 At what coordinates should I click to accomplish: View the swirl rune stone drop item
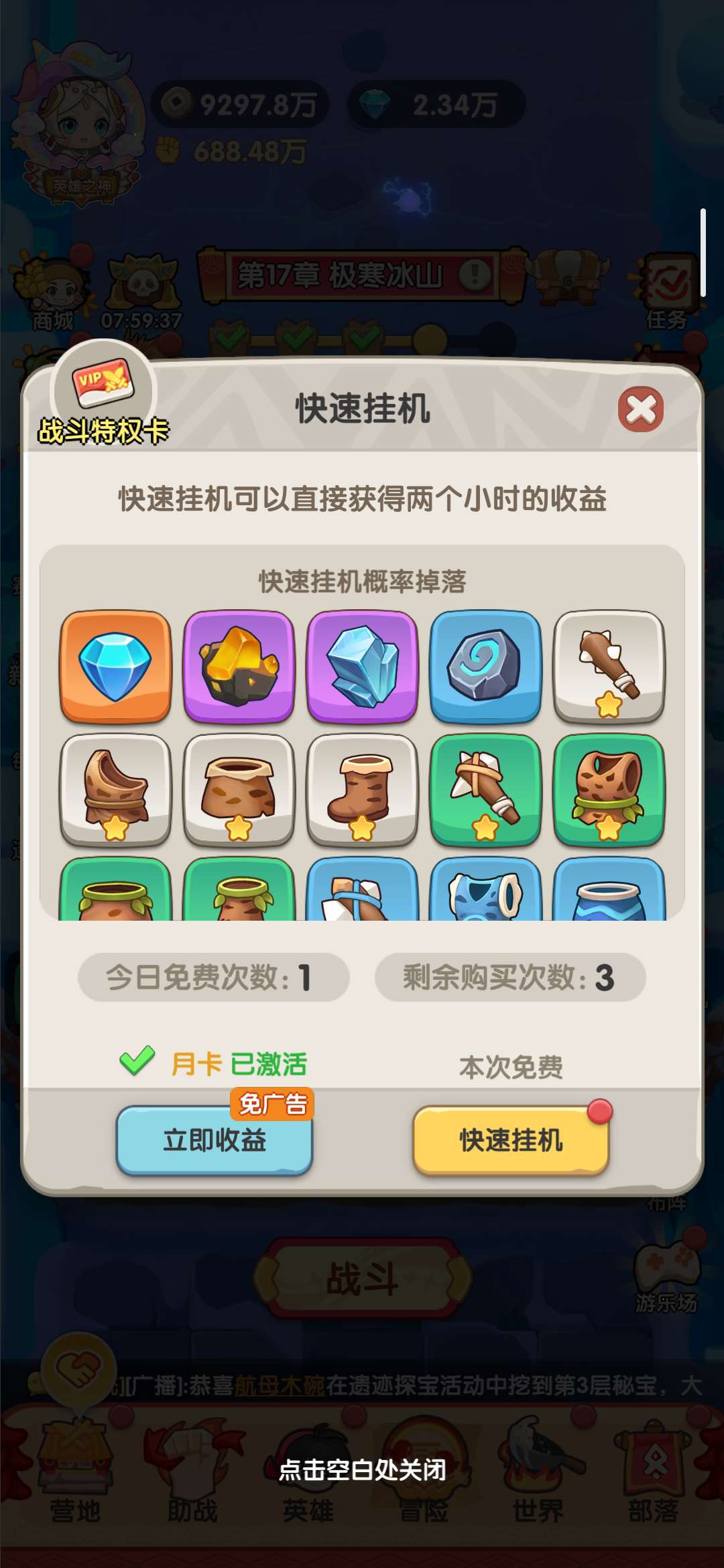point(485,666)
